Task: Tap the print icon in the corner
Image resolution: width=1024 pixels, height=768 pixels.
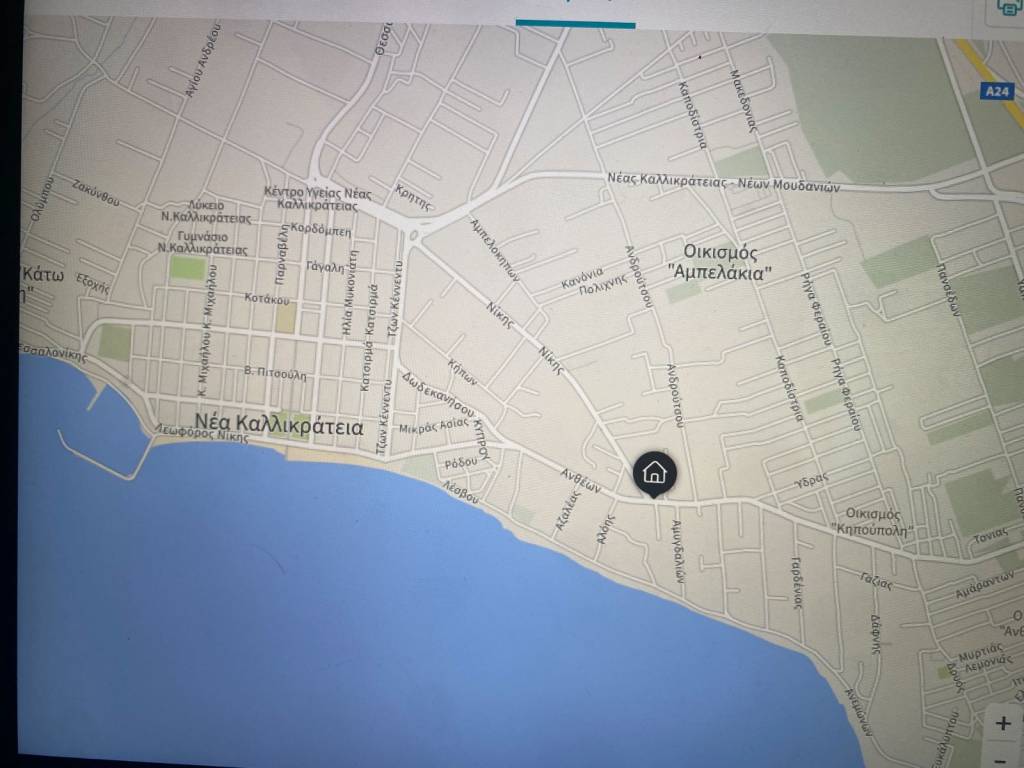Action: [x=1009, y=9]
